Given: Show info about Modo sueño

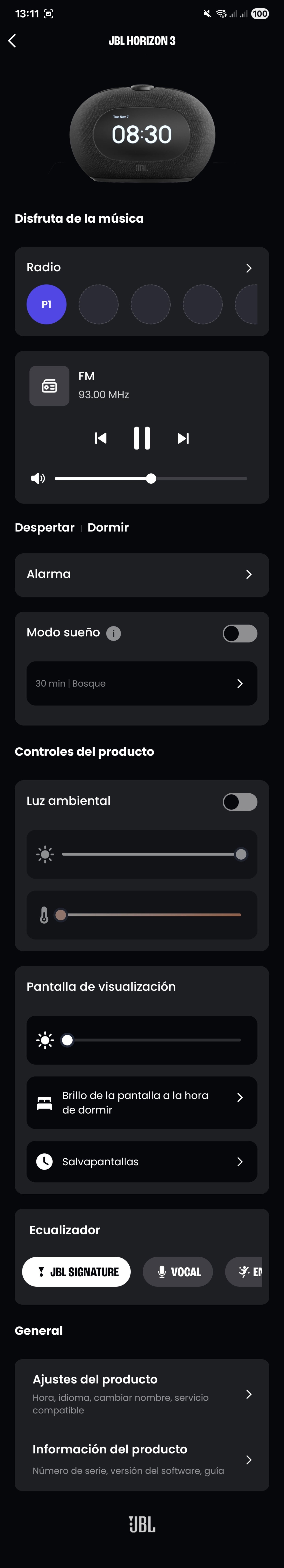Looking at the screenshot, I should pyautogui.click(x=113, y=634).
